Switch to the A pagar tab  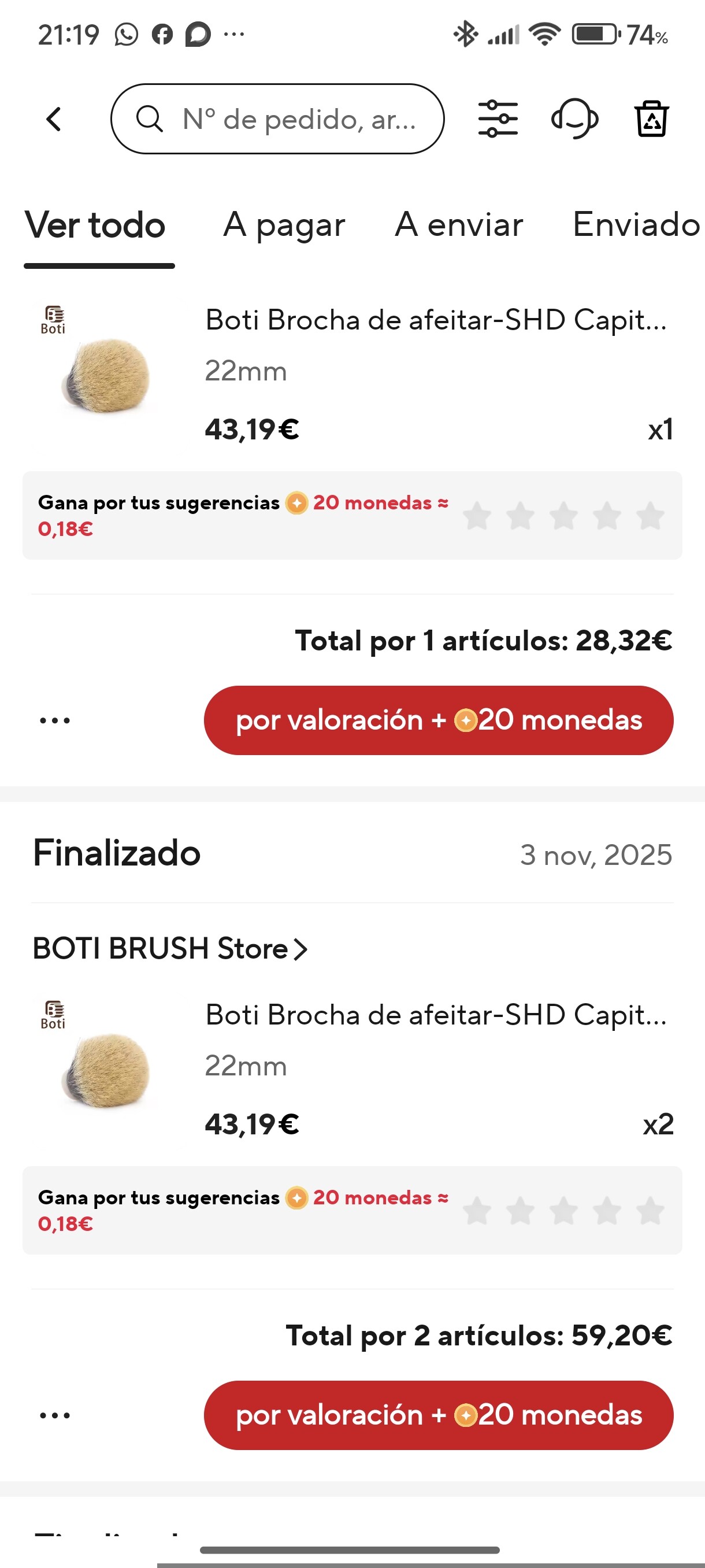pyautogui.click(x=284, y=225)
